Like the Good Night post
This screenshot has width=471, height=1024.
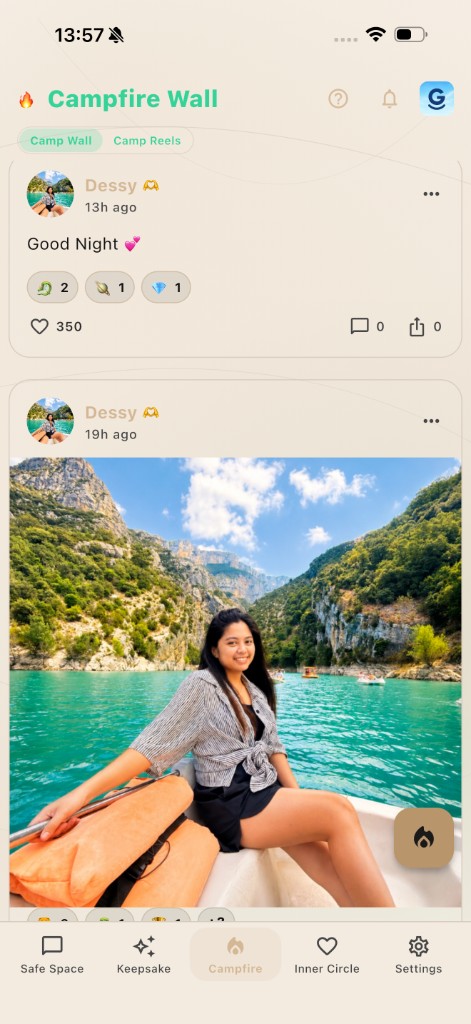pos(40,327)
